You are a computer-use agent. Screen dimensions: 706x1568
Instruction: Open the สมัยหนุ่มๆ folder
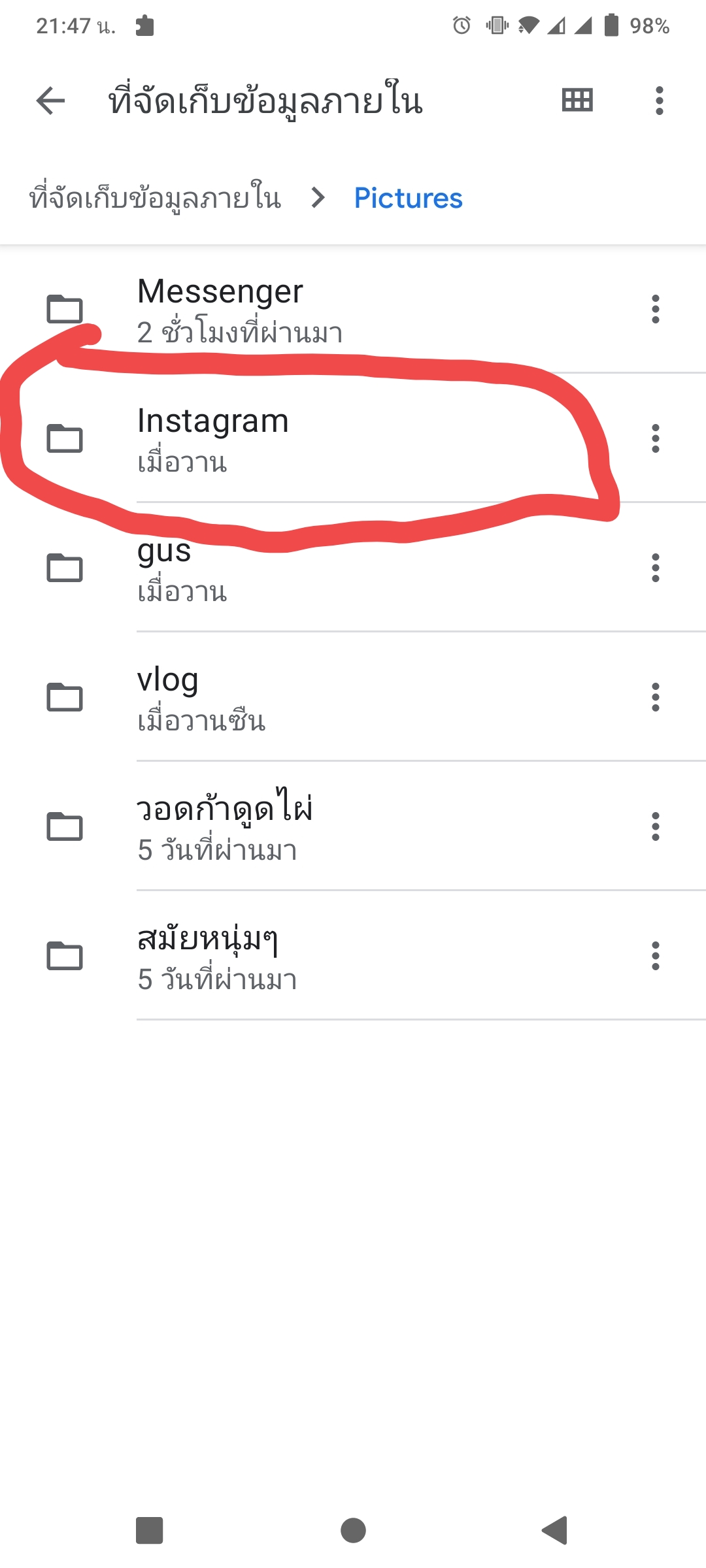(x=353, y=956)
